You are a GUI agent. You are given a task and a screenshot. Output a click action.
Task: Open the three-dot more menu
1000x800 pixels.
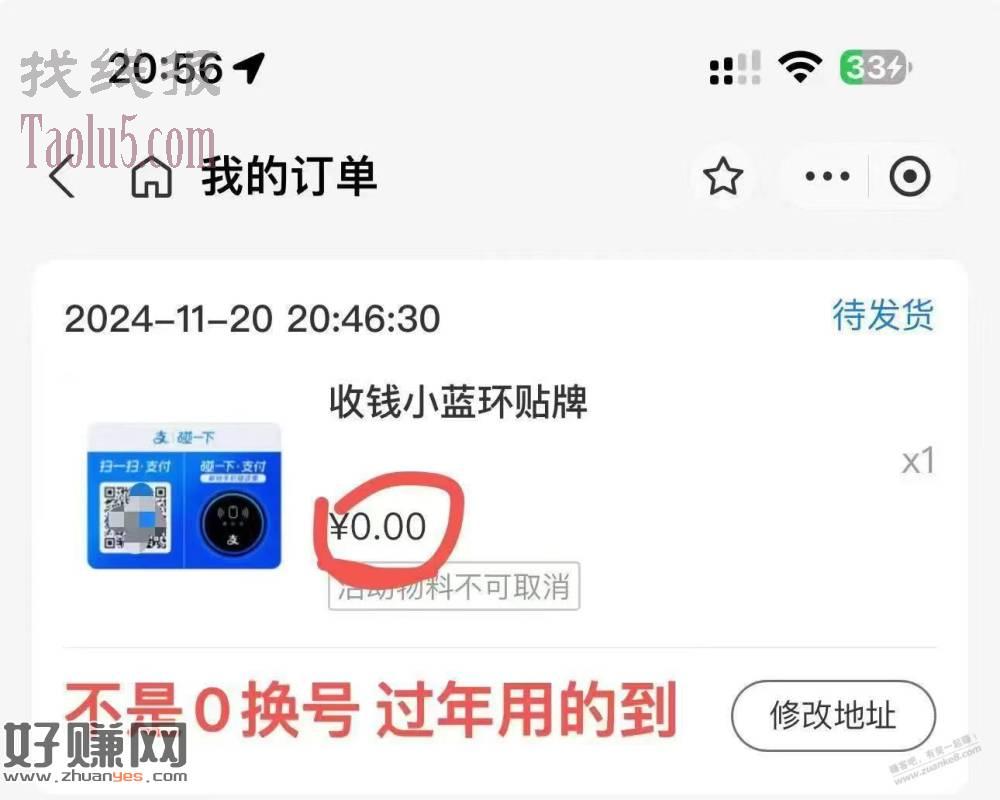827,178
